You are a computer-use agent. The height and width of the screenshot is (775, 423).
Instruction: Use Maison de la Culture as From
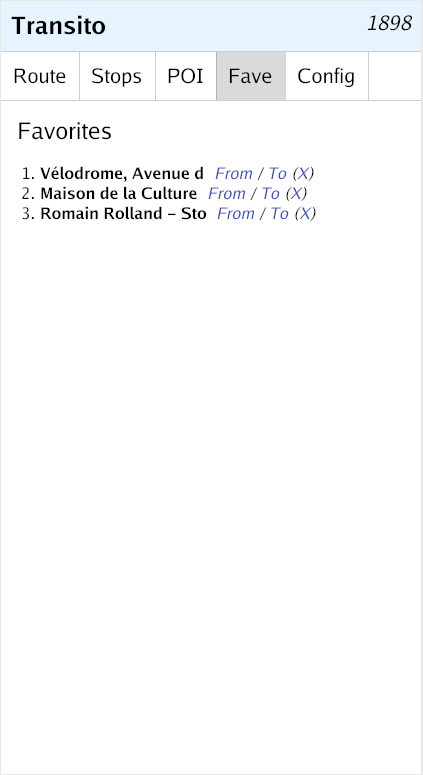(227, 193)
